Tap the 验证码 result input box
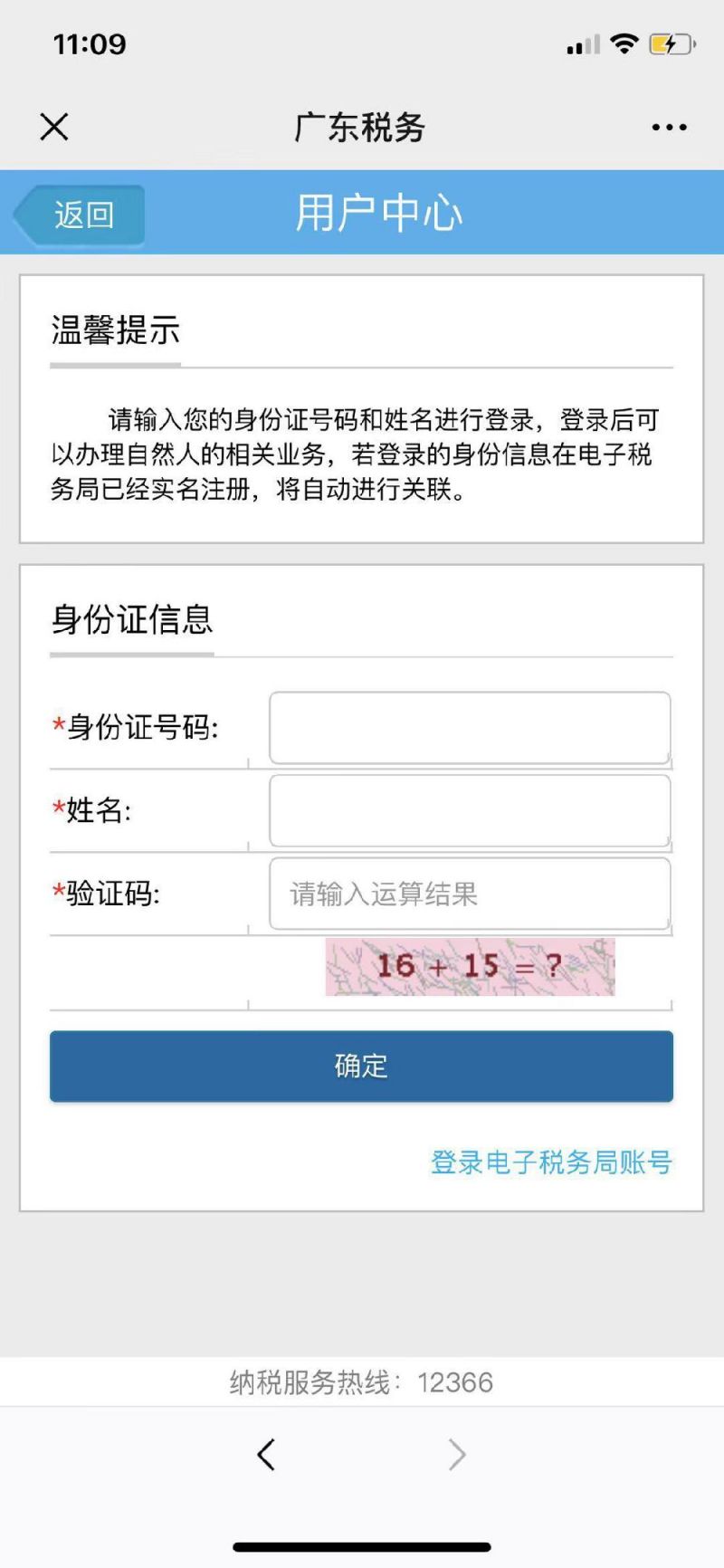Image resolution: width=724 pixels, height=1568 pixels. click(470, 894)
